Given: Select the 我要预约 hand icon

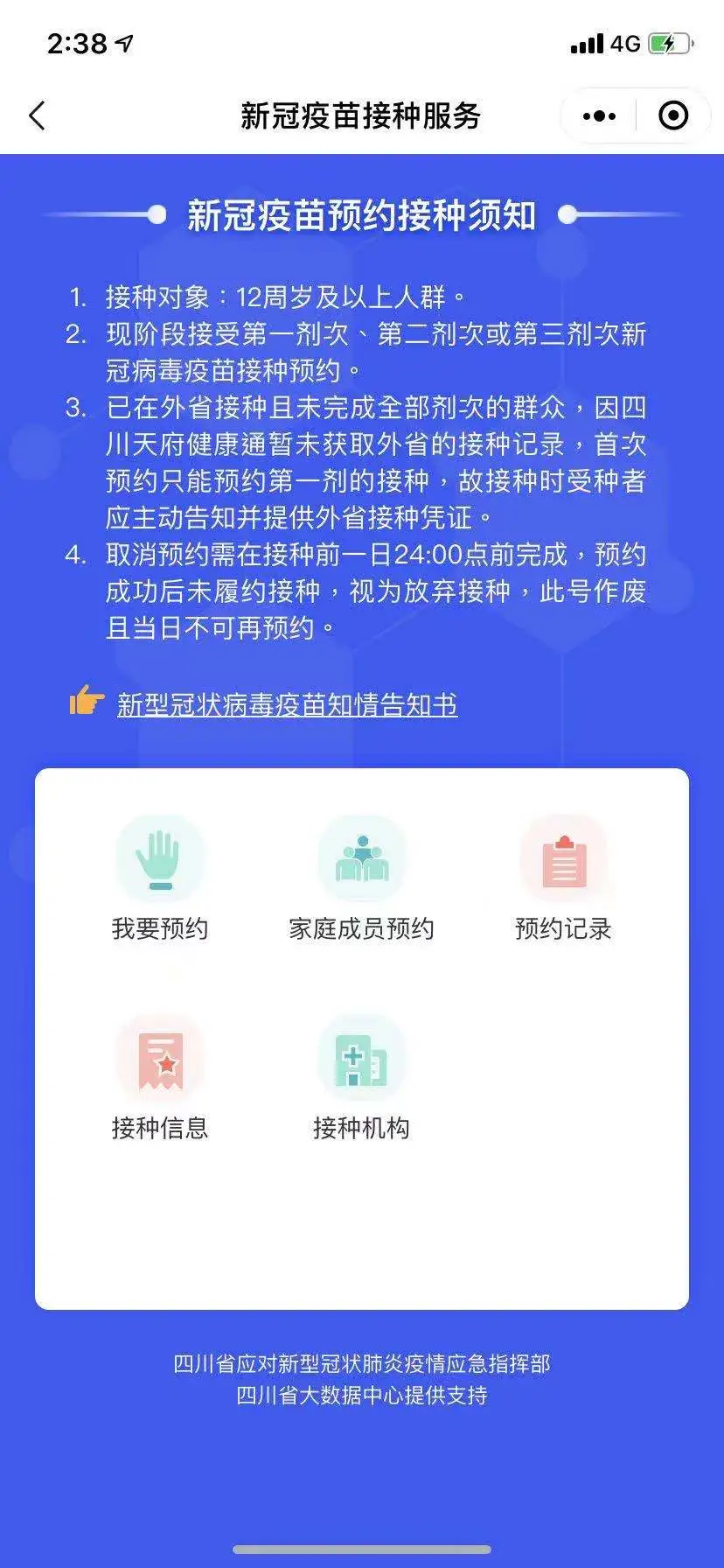Looking at the screenshot, I should pyautogui.click(x=160, y=857).
